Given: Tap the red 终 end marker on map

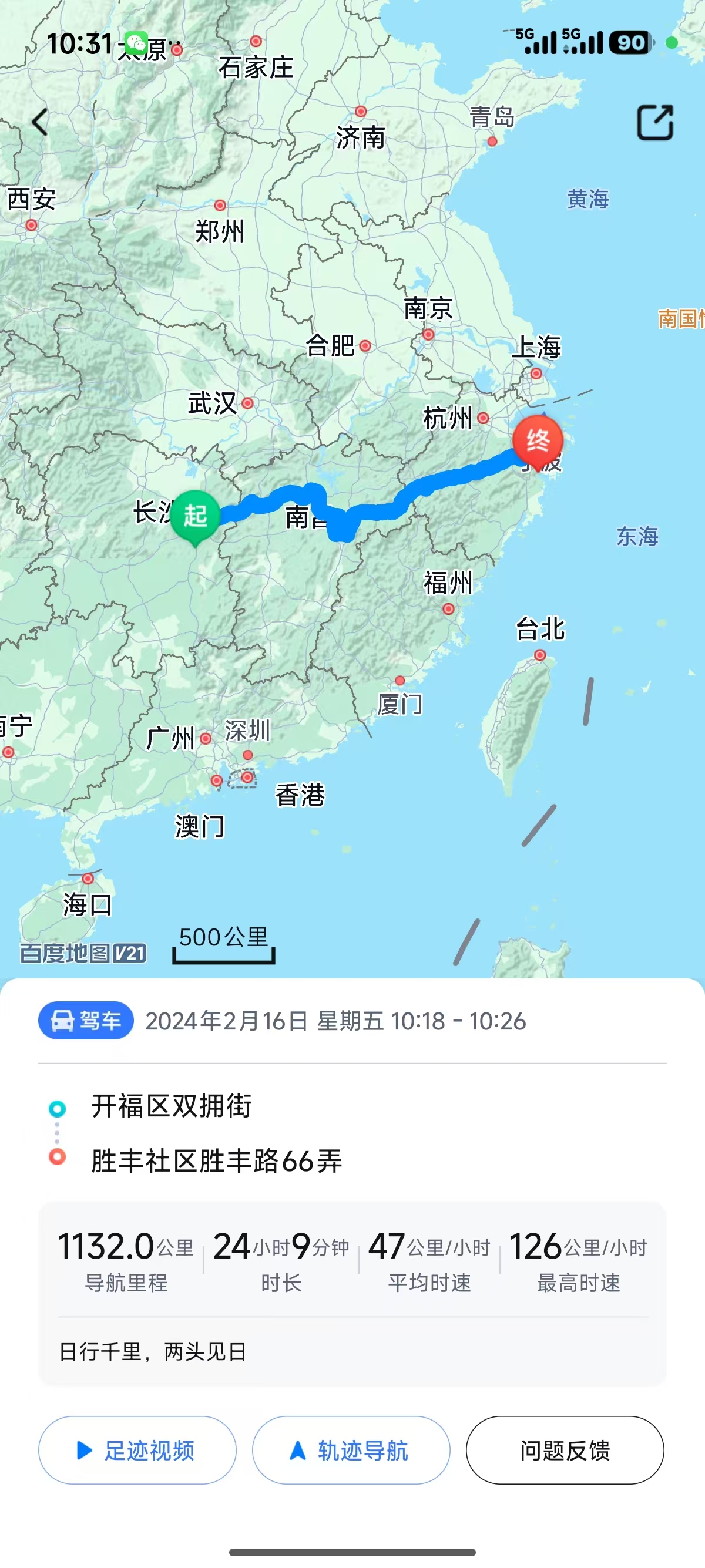Looking at the screenshot, I should [537, 440].
